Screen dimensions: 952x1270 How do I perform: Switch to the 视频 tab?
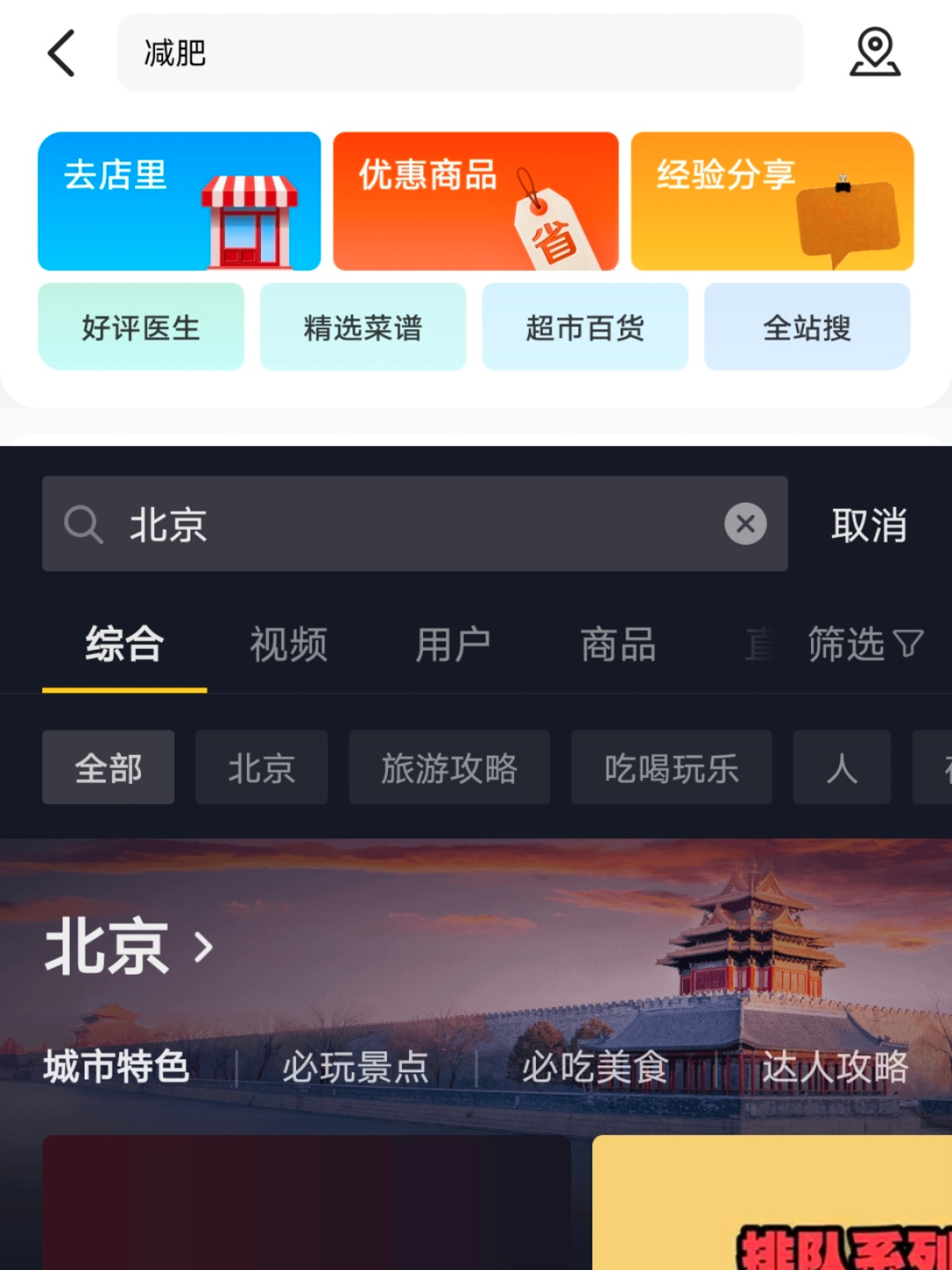(288, 645)
